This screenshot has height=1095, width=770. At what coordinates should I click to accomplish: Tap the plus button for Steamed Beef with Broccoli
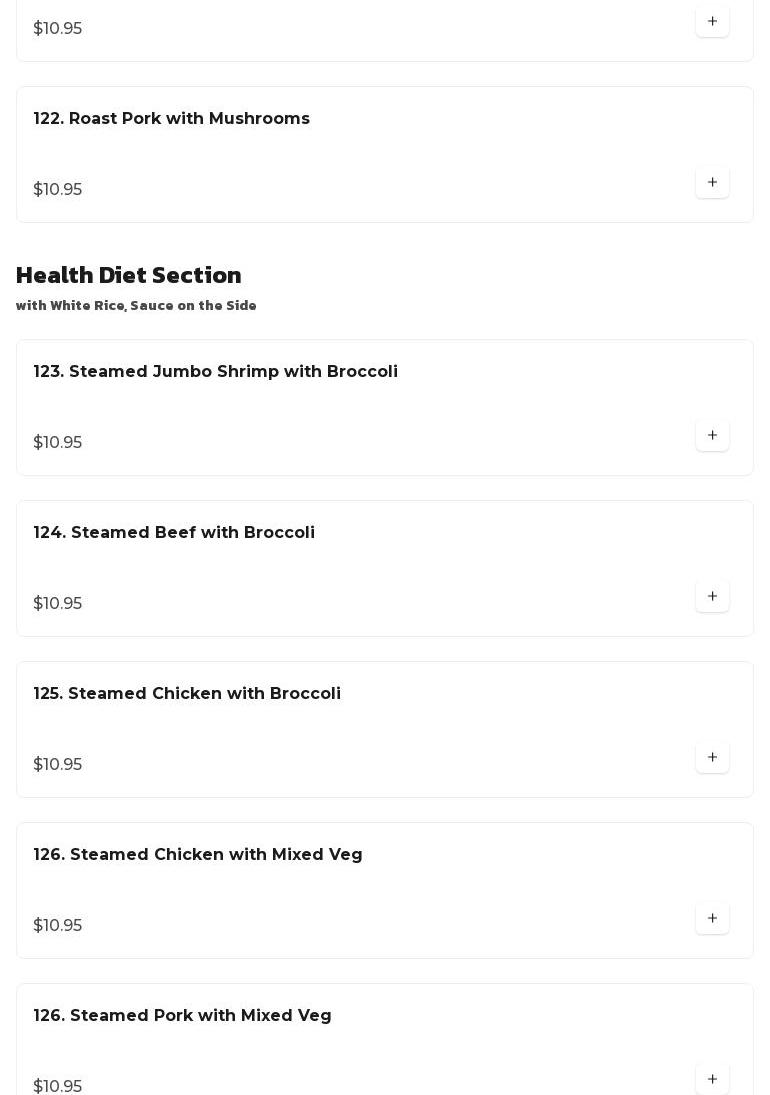(x=712, y=596)
